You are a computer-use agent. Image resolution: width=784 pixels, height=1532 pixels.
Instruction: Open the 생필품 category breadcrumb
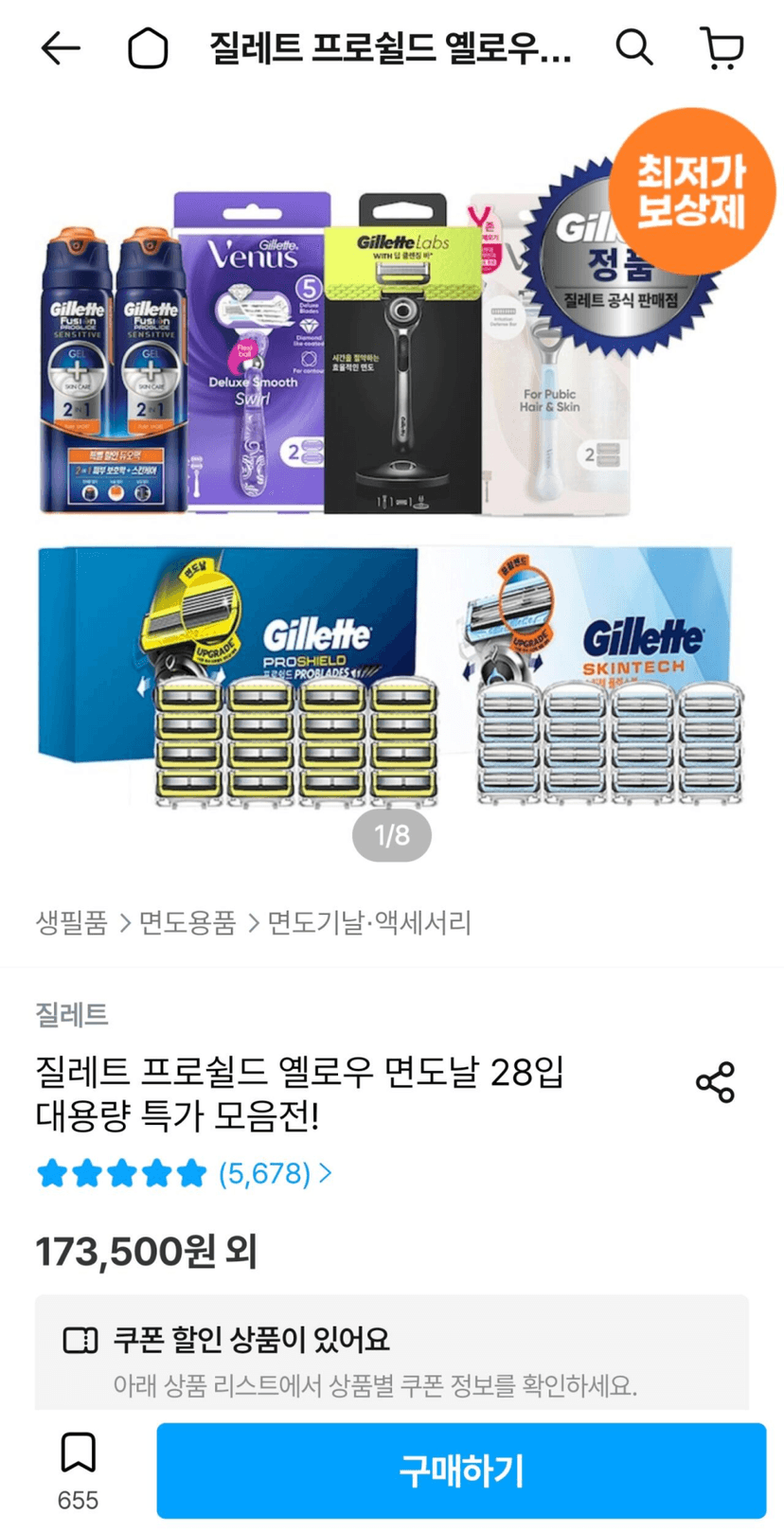click(72, 922)
